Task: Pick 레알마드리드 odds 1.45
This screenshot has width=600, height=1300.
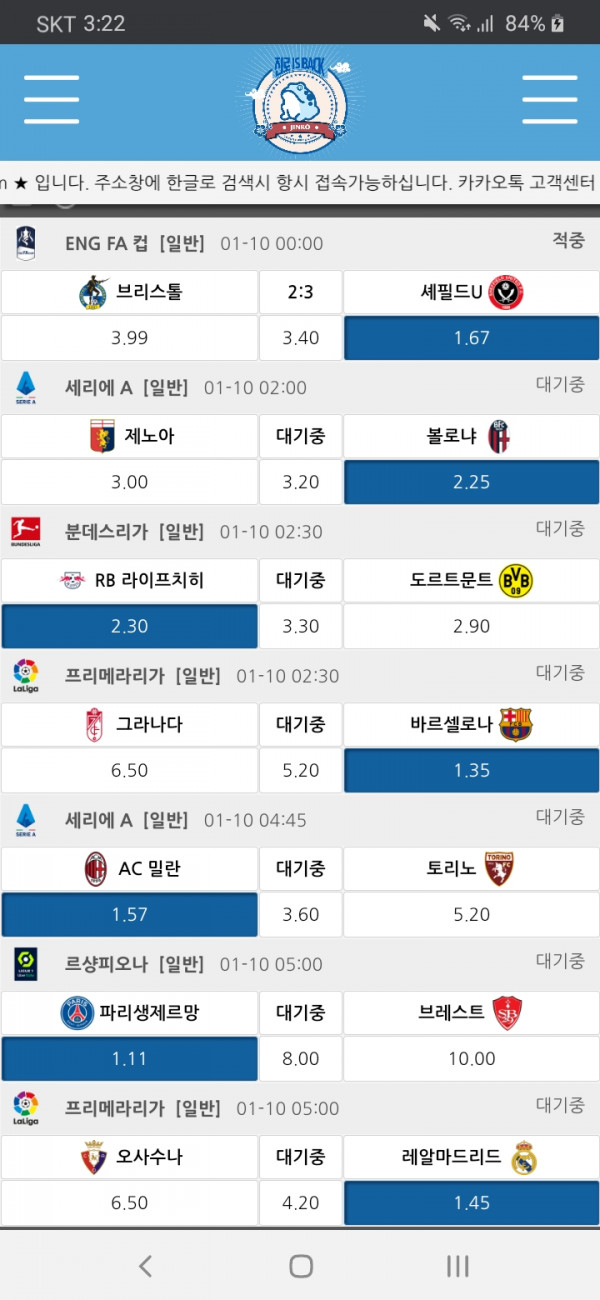Action: point(471,1202)
